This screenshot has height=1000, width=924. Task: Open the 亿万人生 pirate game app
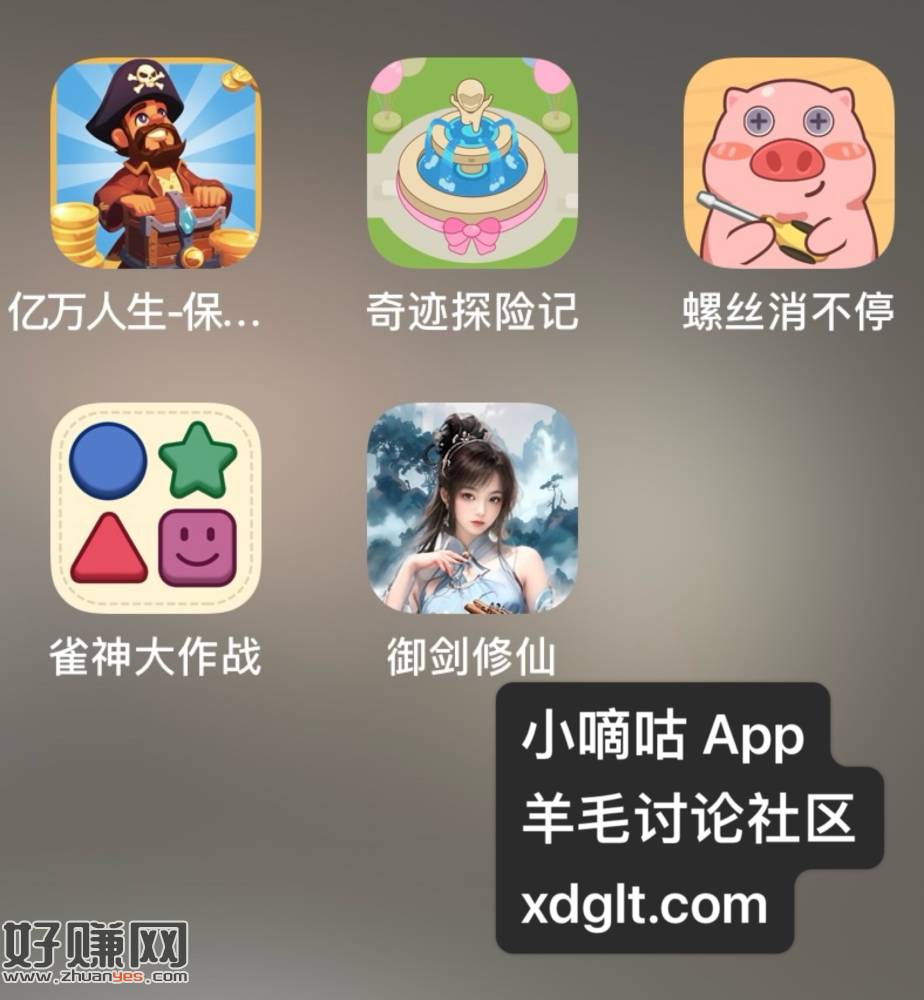click(x=155, y=163)
